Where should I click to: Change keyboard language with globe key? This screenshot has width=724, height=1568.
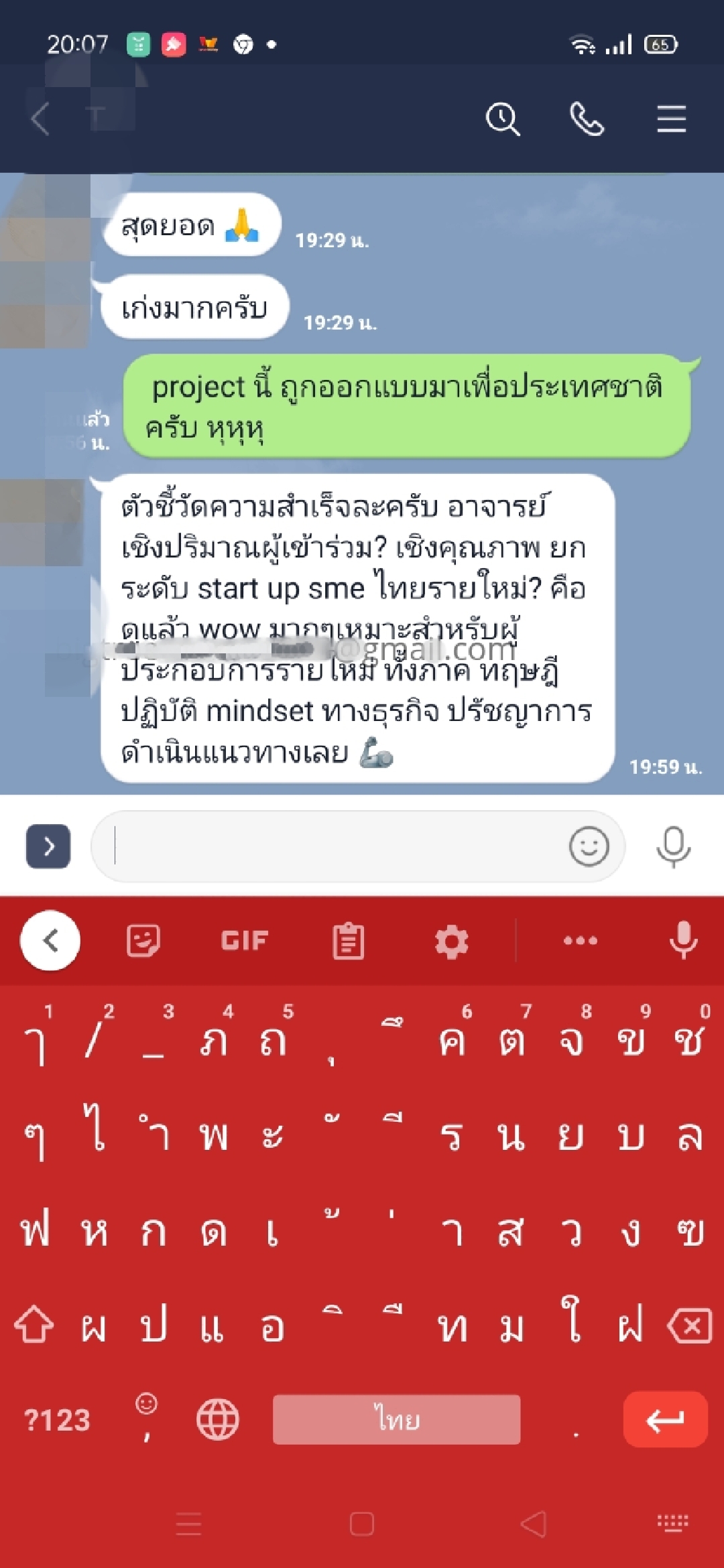pyautogui.click(x=217, y=1420)
